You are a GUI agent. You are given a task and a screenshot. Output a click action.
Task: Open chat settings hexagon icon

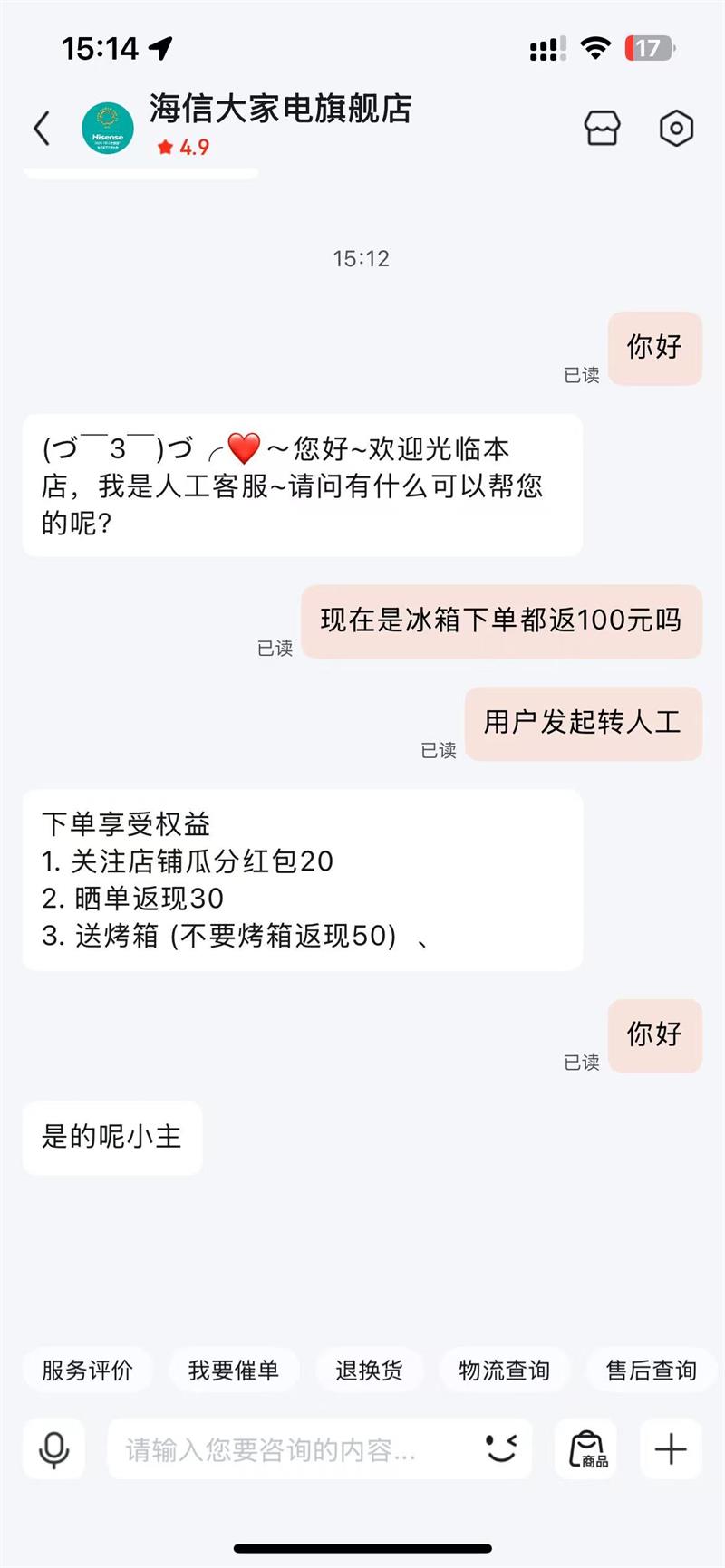676,128
